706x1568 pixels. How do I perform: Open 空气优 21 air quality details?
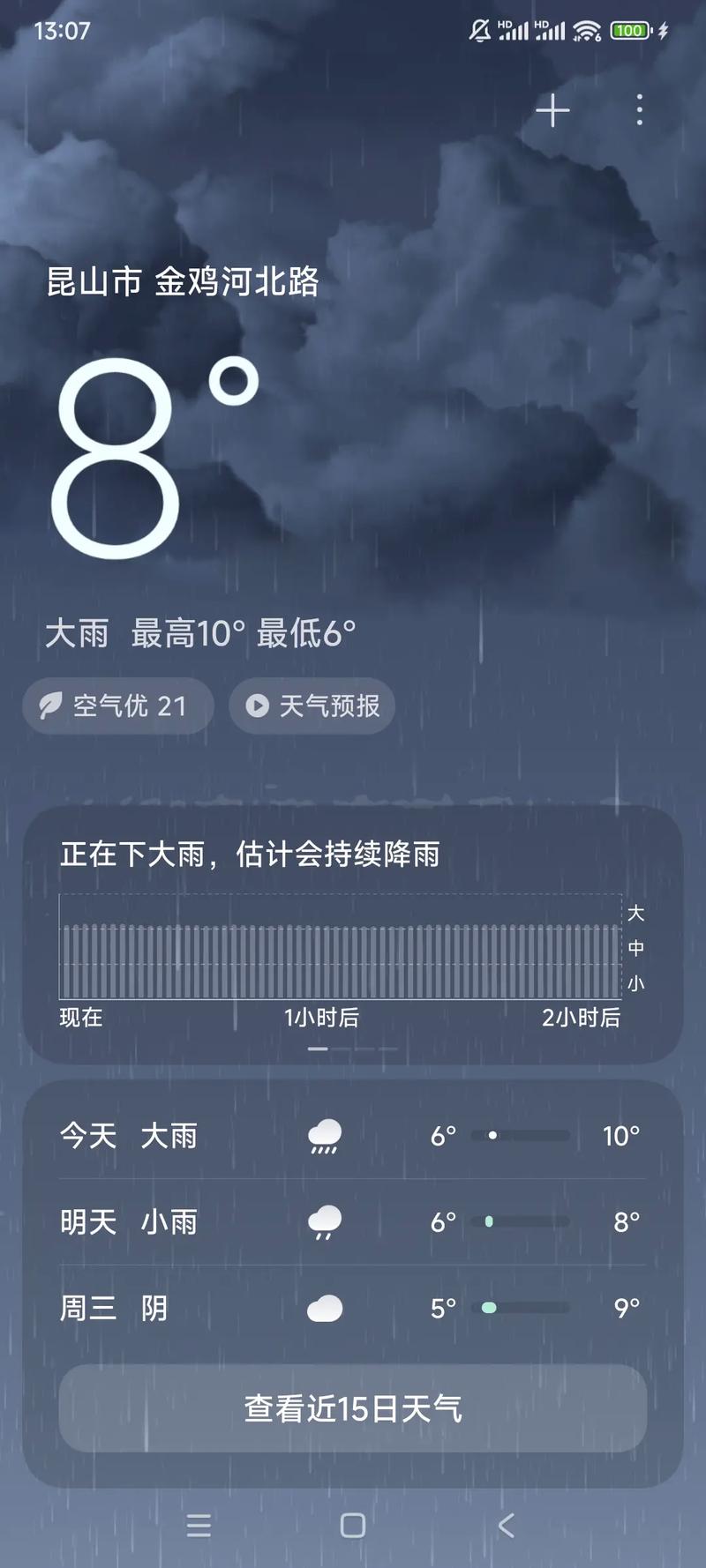pyautogui.click(x=117, y=706)
